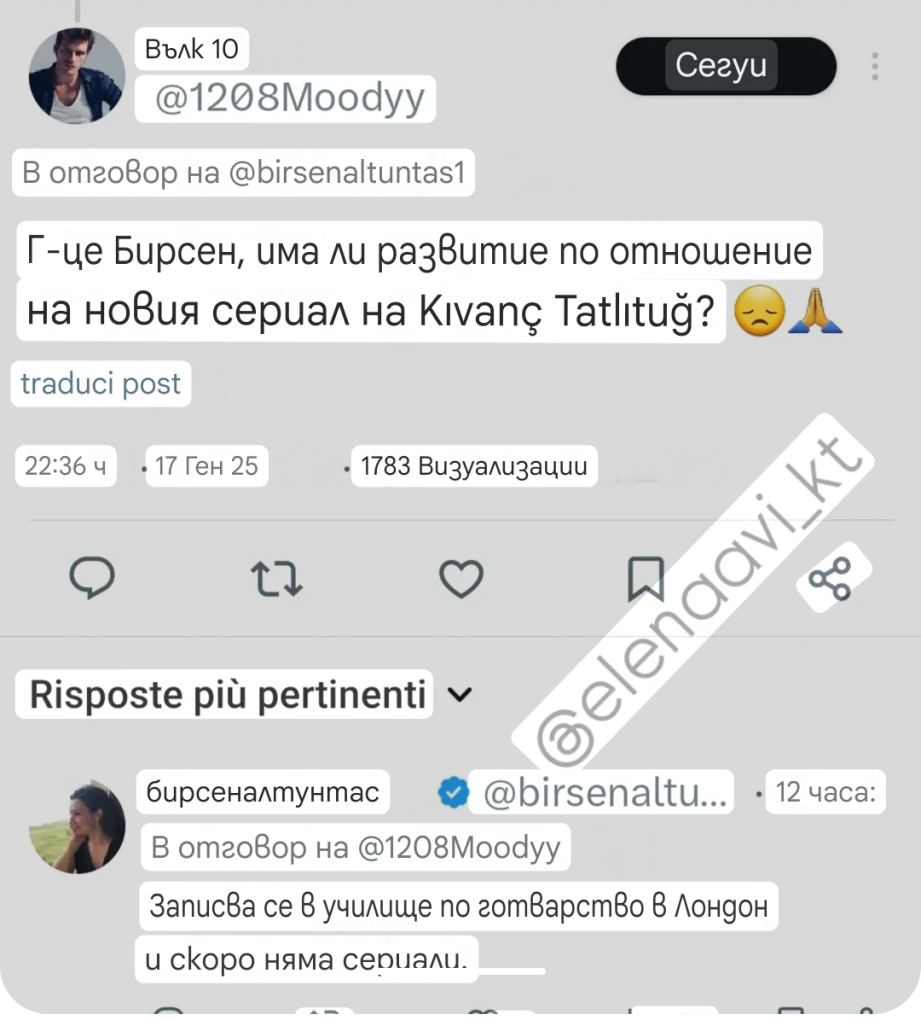Viewport: 921px width, 1018px height.
Task: Repost the tweet from @1208Moodyy
Action: 277,578
